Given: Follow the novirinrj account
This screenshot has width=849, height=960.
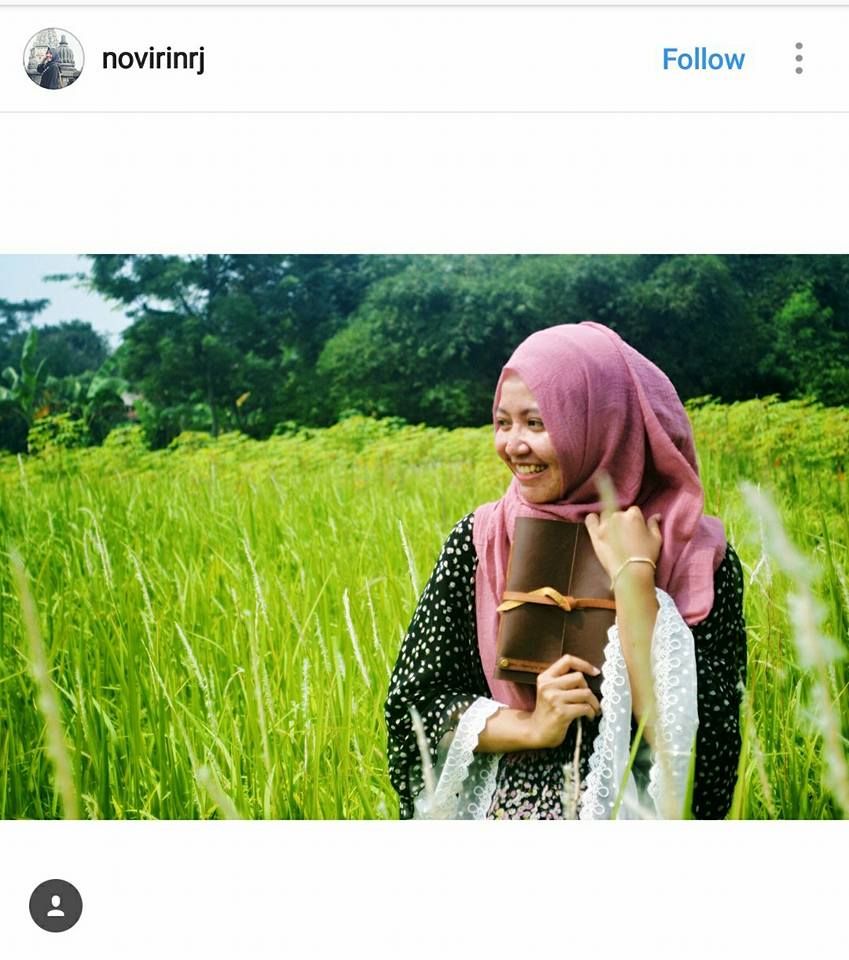Looking at the screenshot, I should 703,59.
